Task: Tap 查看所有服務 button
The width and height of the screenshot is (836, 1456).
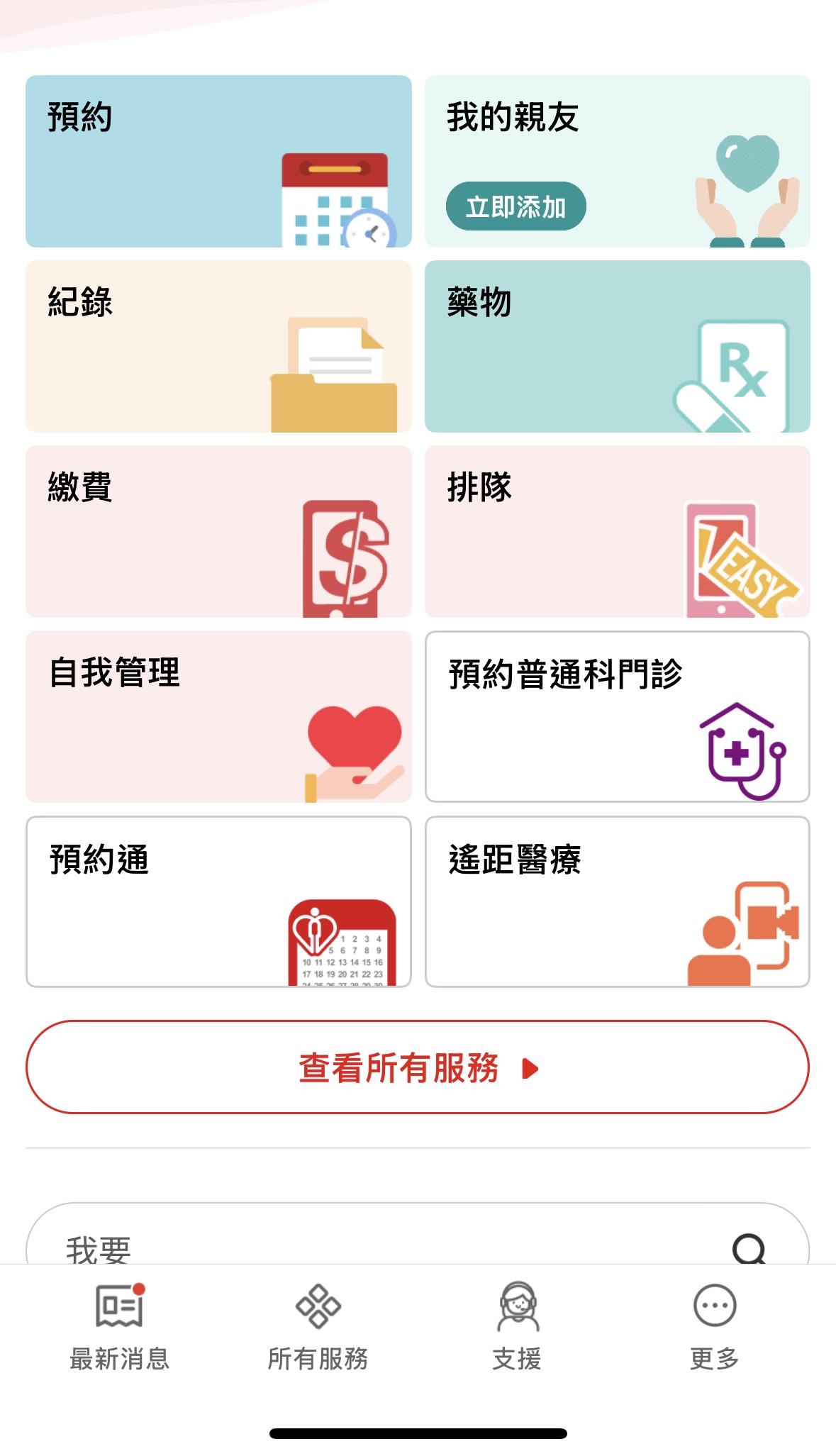Action: (x=418, y=1067)
